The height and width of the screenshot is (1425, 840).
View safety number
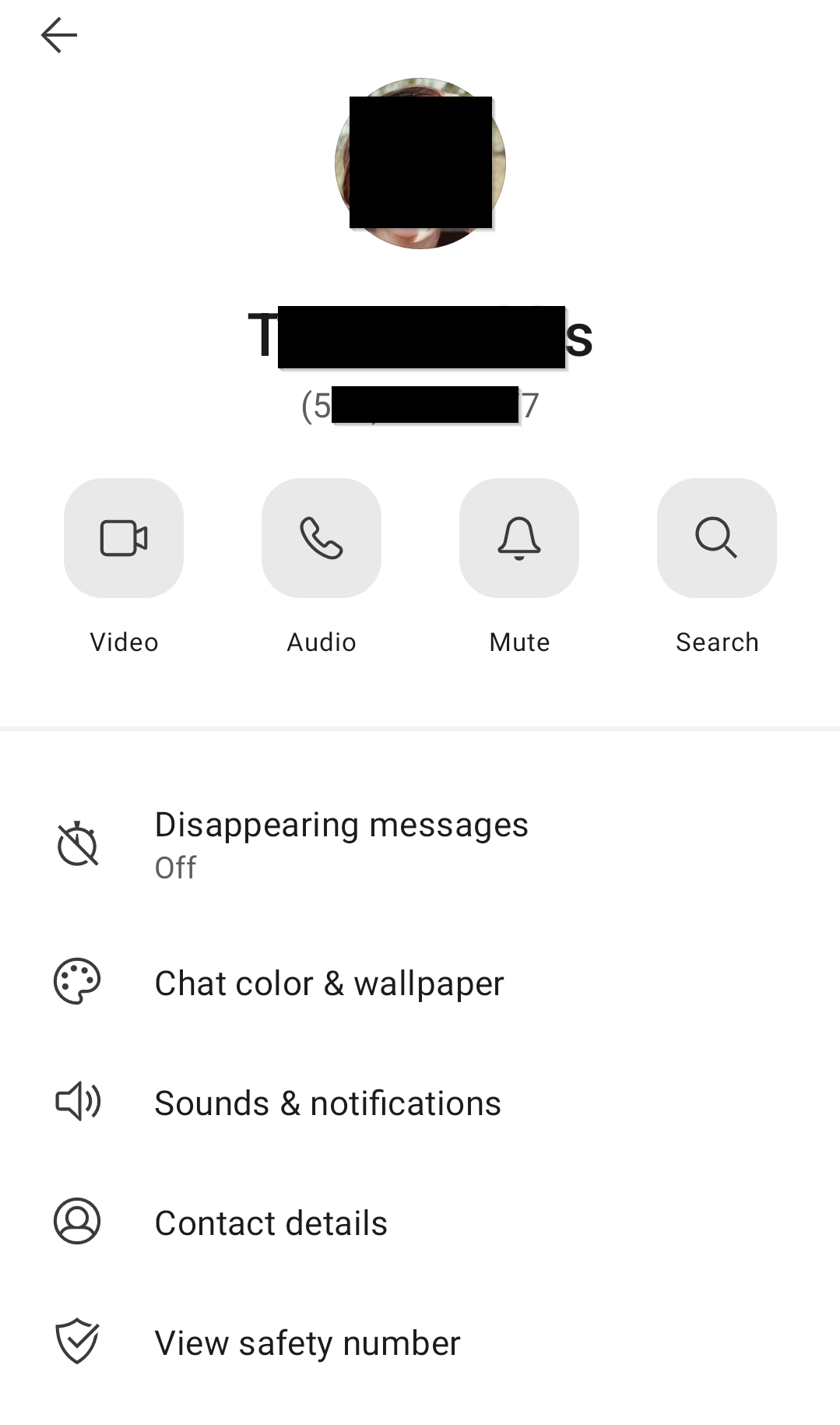308,1343
